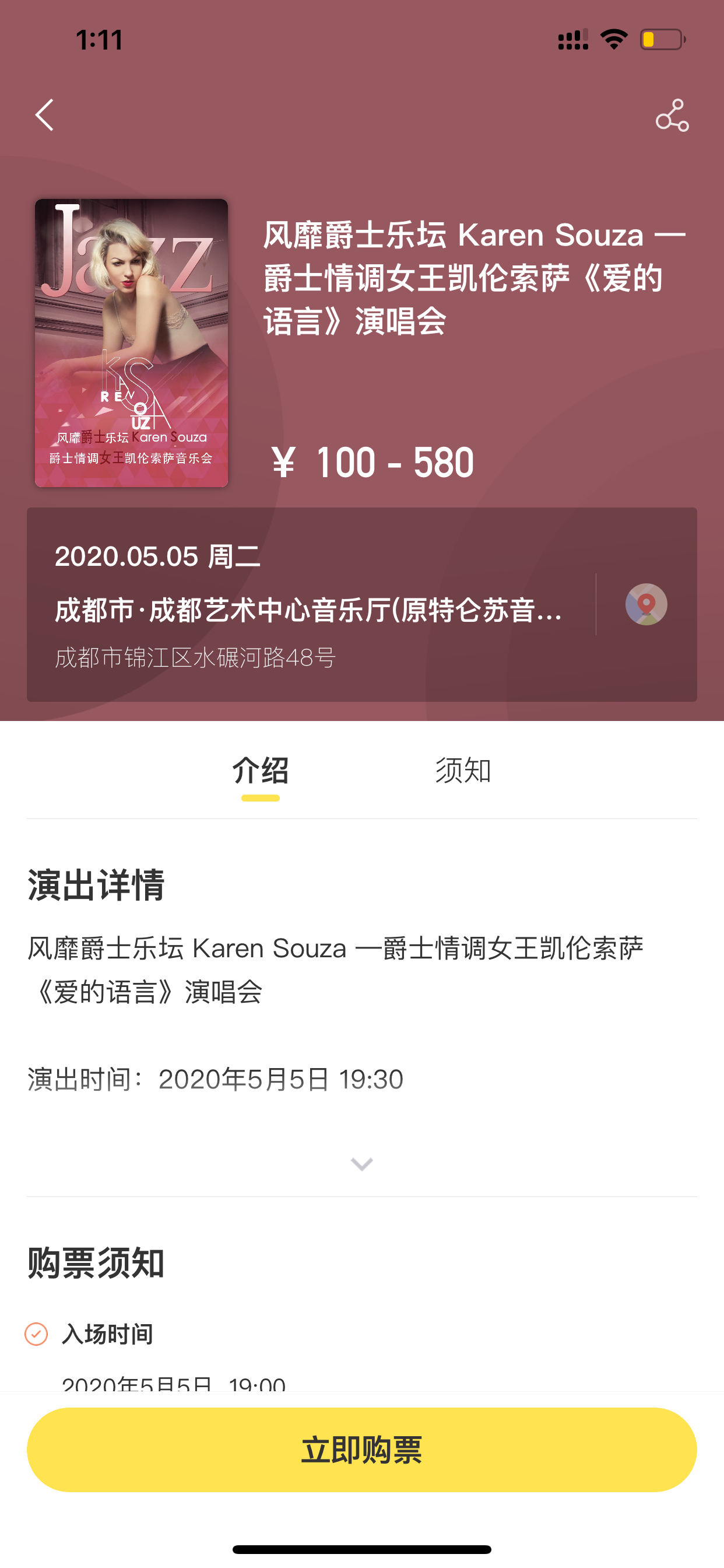This screenshot has width=724, height=1568.
Task: Tap 立即购票 to buy tickets
Action: click(362, 1450)
